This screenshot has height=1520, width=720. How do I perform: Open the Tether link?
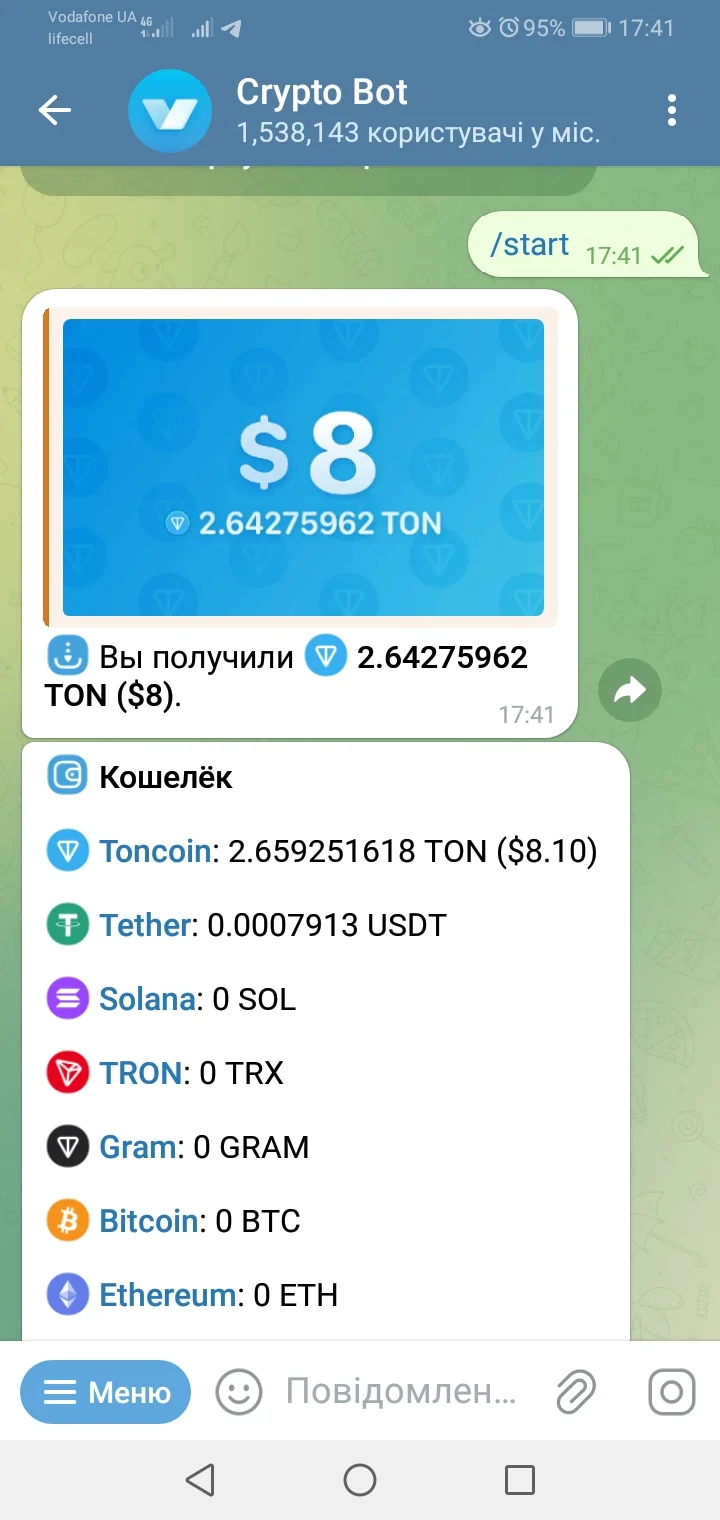point(145,926)
